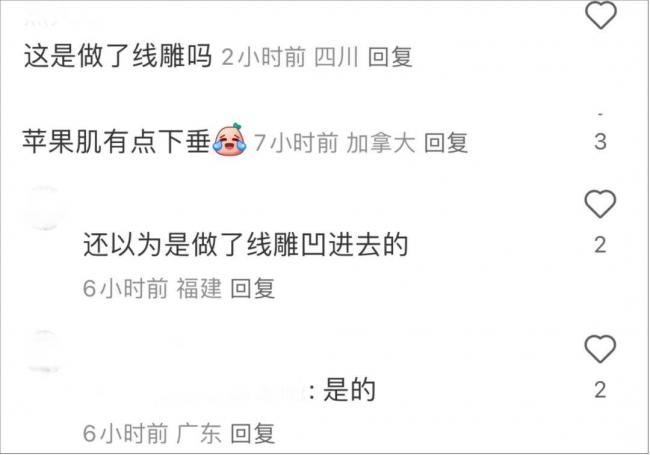Like the comment 这是做了线雕吗
650x455 pixels.
[600, 14]
